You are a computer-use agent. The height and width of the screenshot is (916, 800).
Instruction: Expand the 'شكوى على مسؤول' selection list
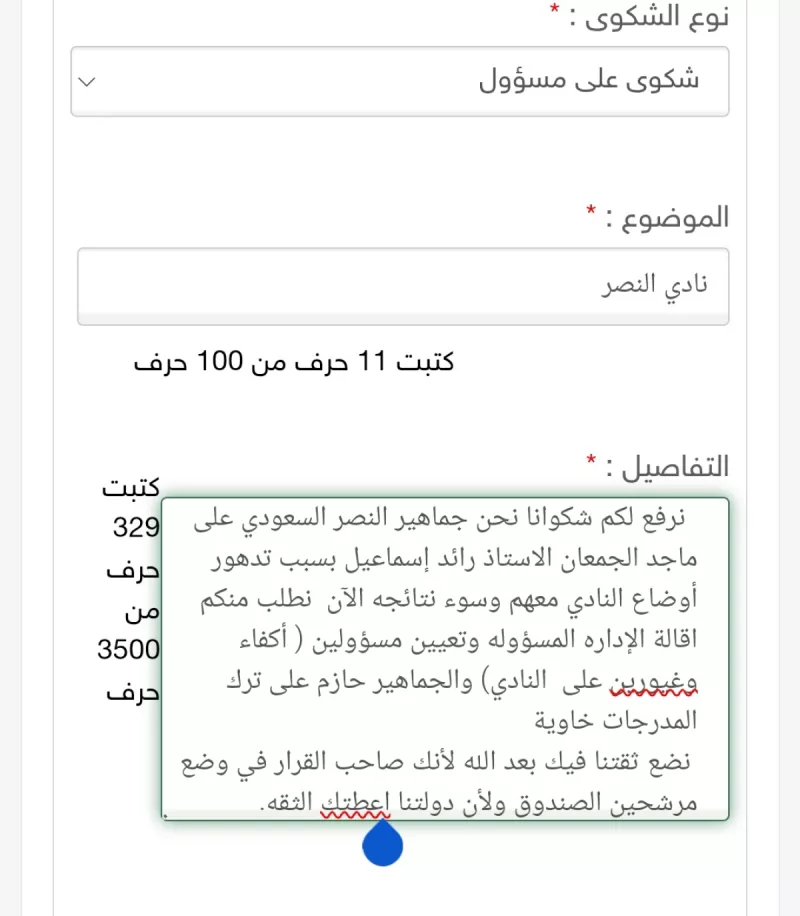[x=400, y=81]
